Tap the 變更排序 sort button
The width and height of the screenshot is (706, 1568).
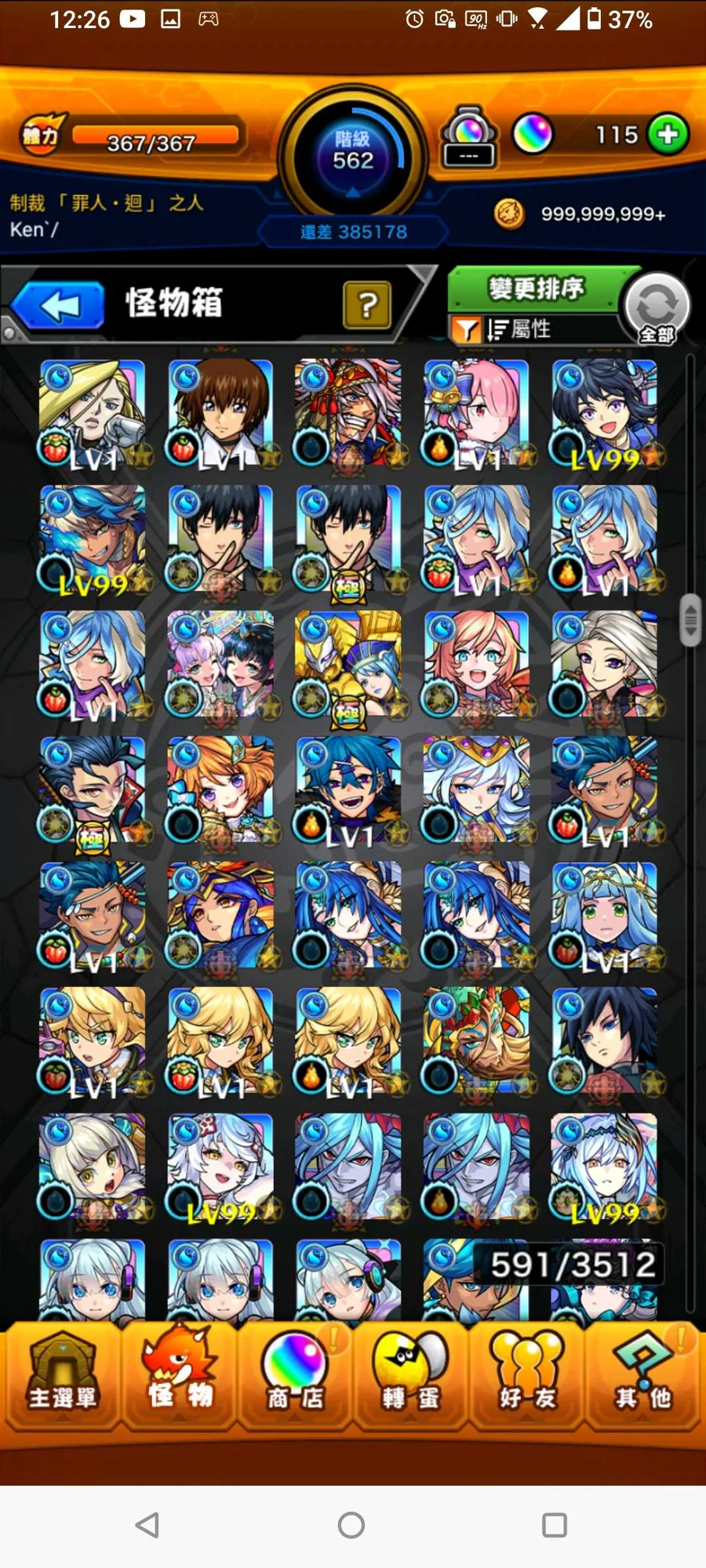(537, 289)
